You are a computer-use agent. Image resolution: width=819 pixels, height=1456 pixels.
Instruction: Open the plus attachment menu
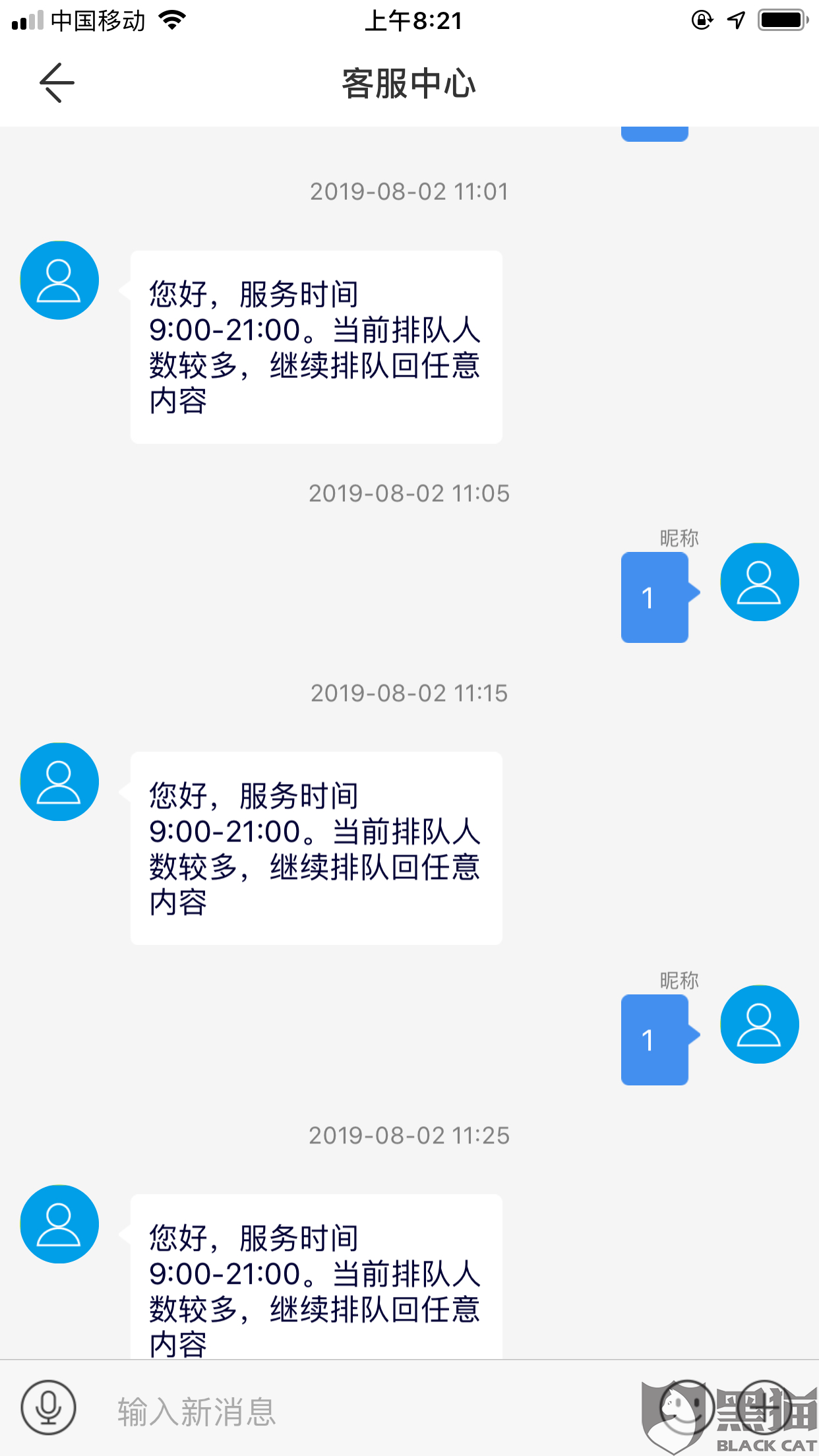765,1408
